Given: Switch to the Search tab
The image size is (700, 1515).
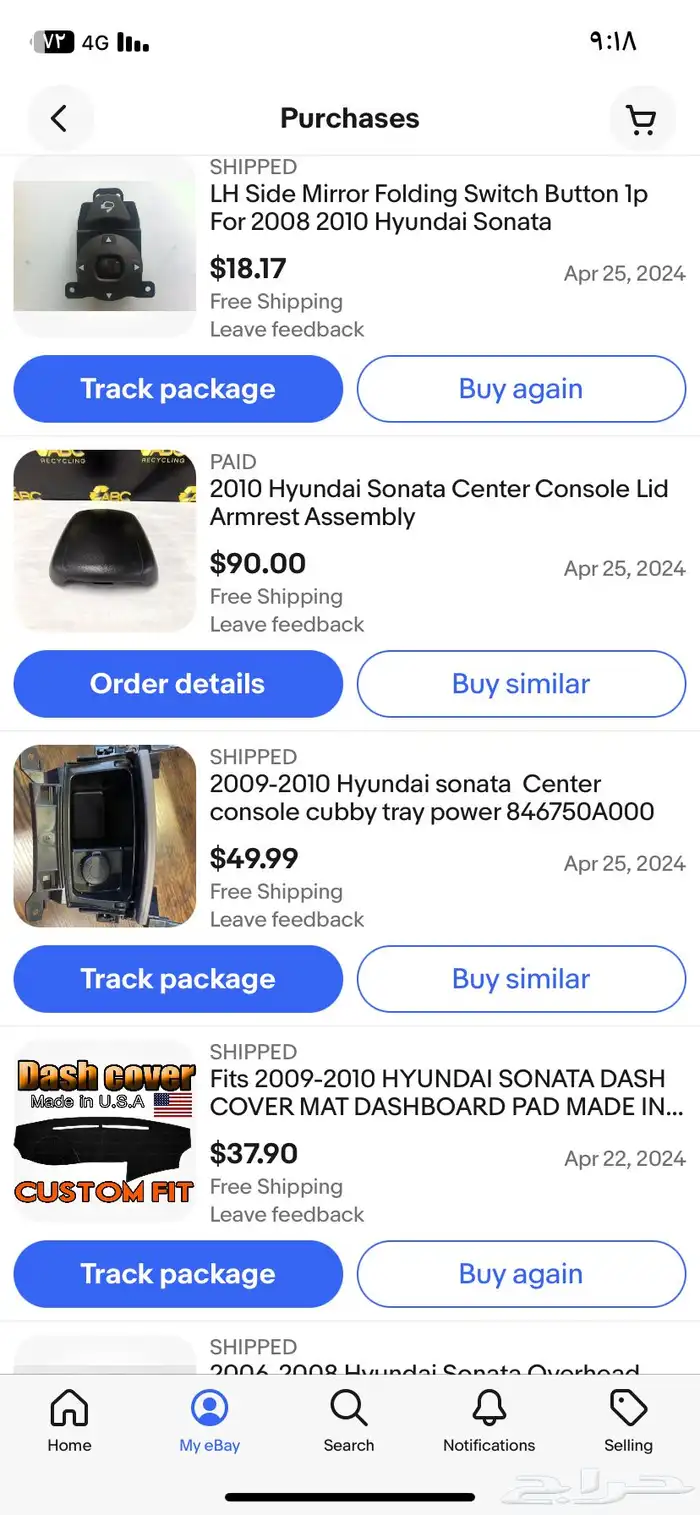Looking at the screenshot, I should (x=349, y=1422).
